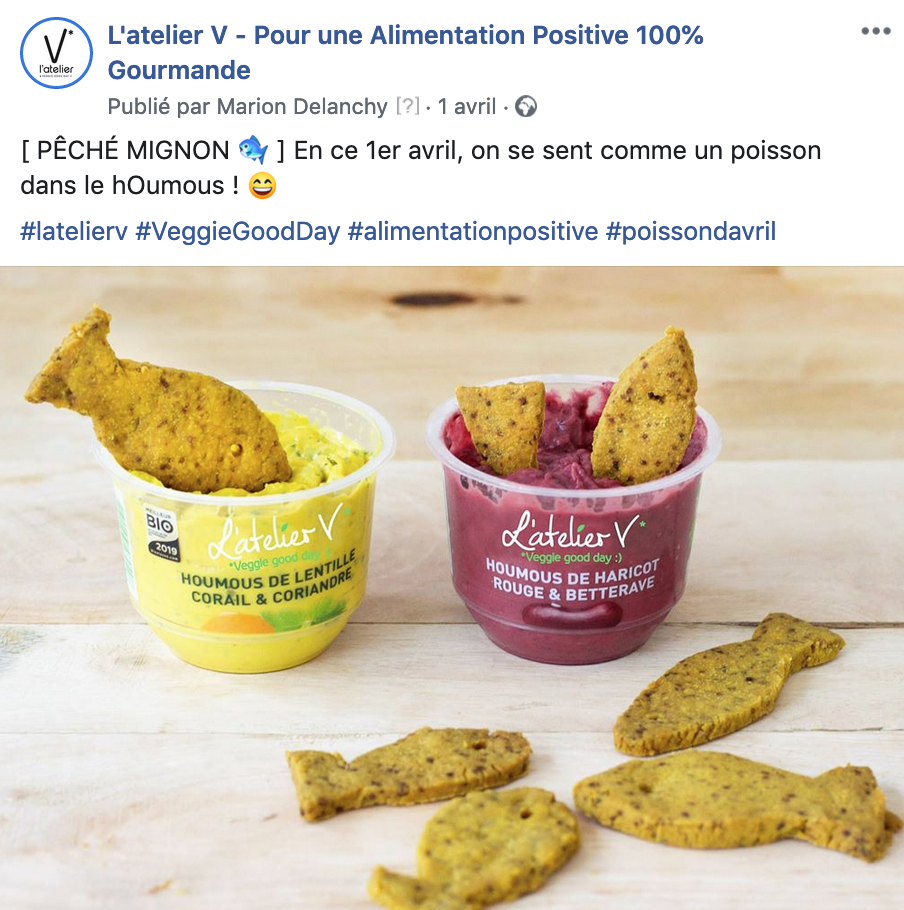
Task: Open the L'atelier V page name link
Action: click(405, 37)
